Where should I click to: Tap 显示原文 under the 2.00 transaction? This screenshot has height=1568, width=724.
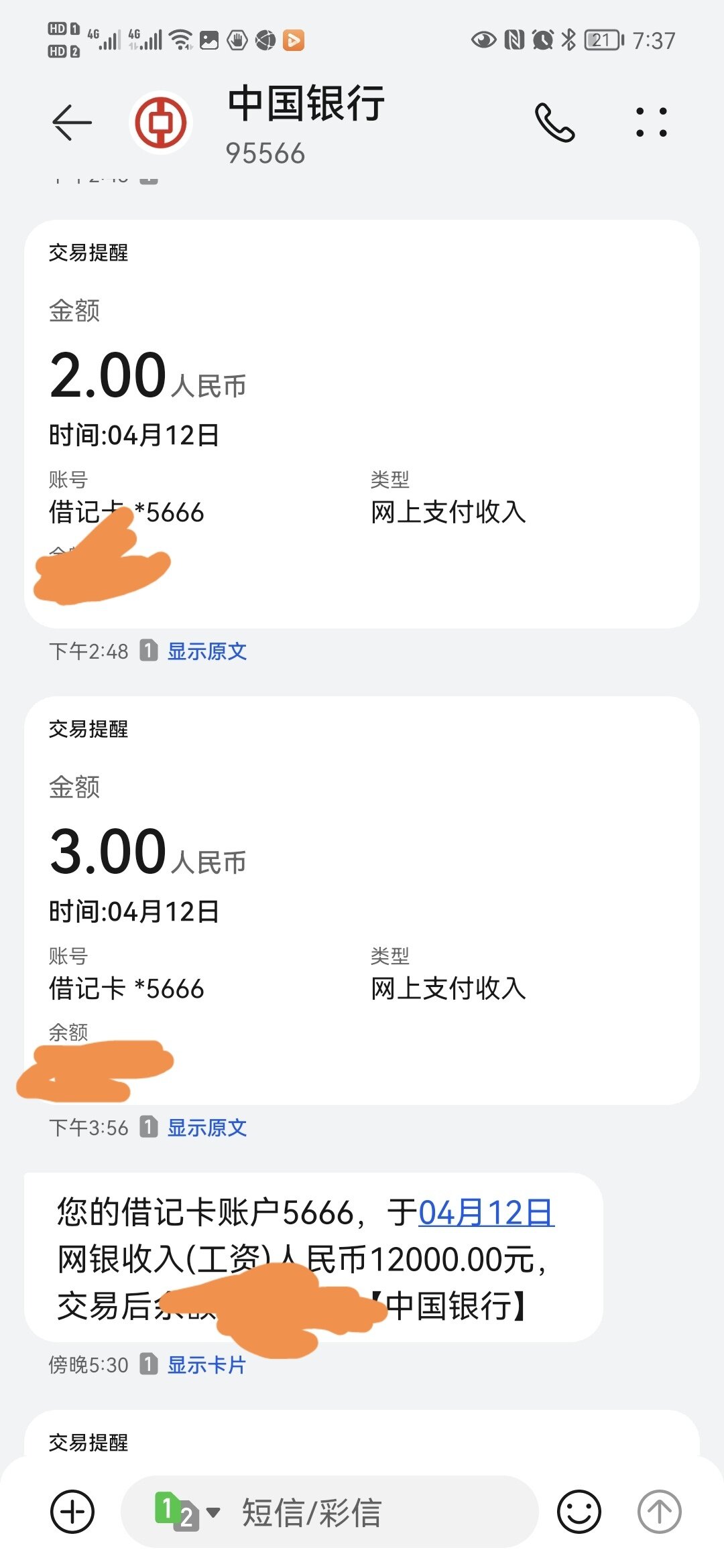coord(207,651)
